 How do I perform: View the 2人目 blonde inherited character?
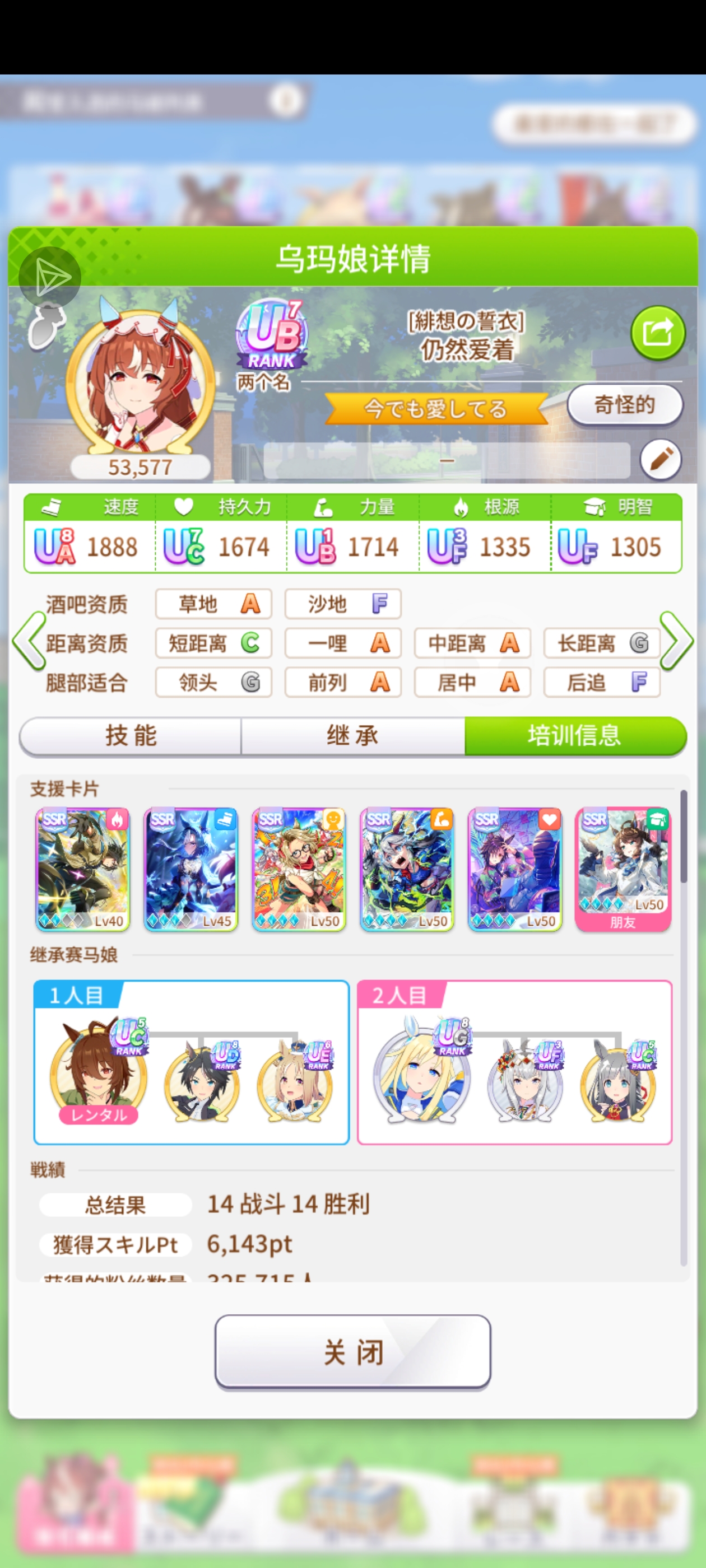coord(421,1075)
